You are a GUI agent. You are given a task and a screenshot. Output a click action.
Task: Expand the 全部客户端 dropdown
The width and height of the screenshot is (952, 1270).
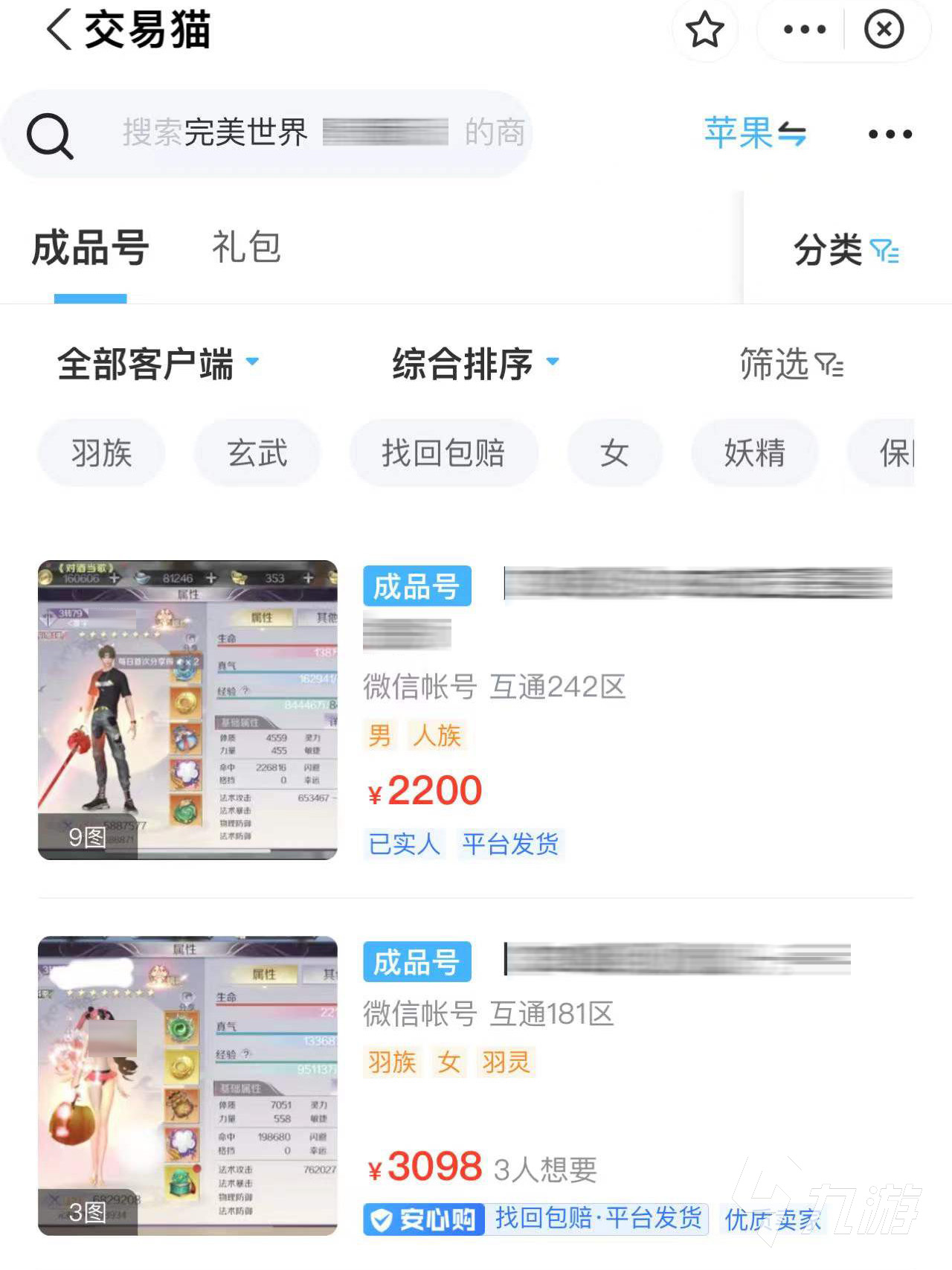point(158,365)
